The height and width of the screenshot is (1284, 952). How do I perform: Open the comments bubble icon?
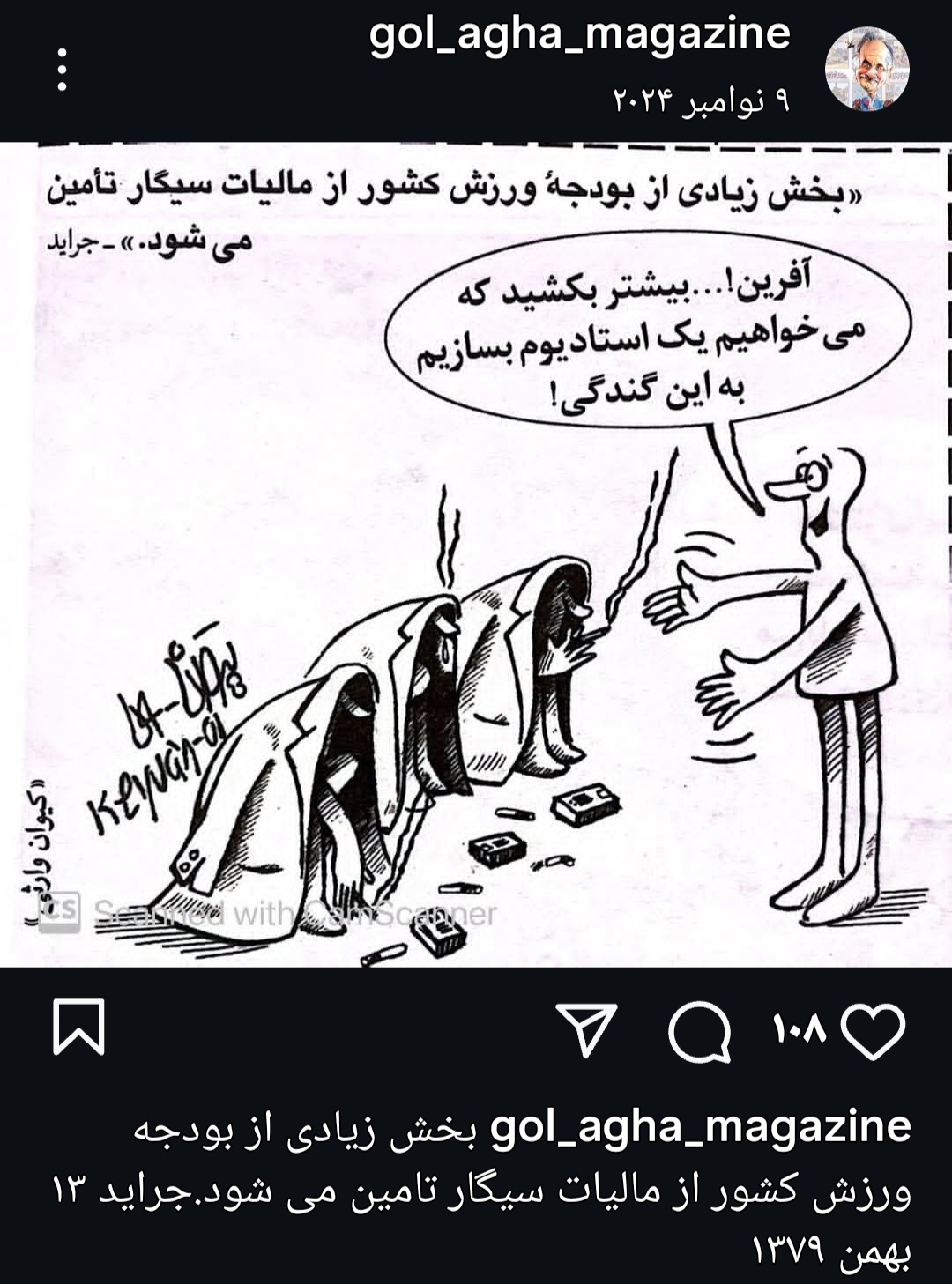pos(699,1031)
